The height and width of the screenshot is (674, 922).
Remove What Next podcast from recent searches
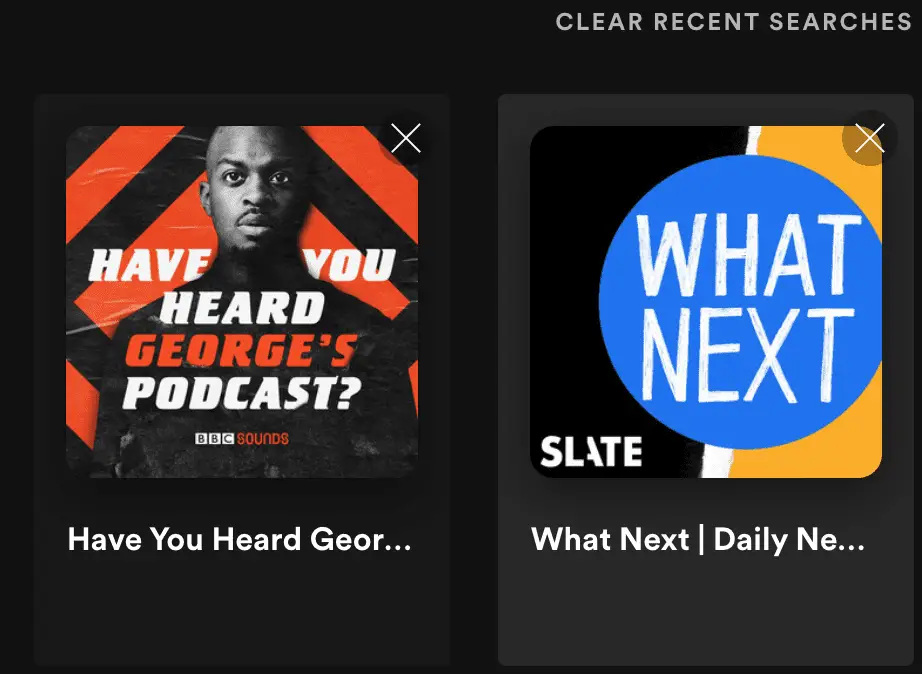[870, 138]
